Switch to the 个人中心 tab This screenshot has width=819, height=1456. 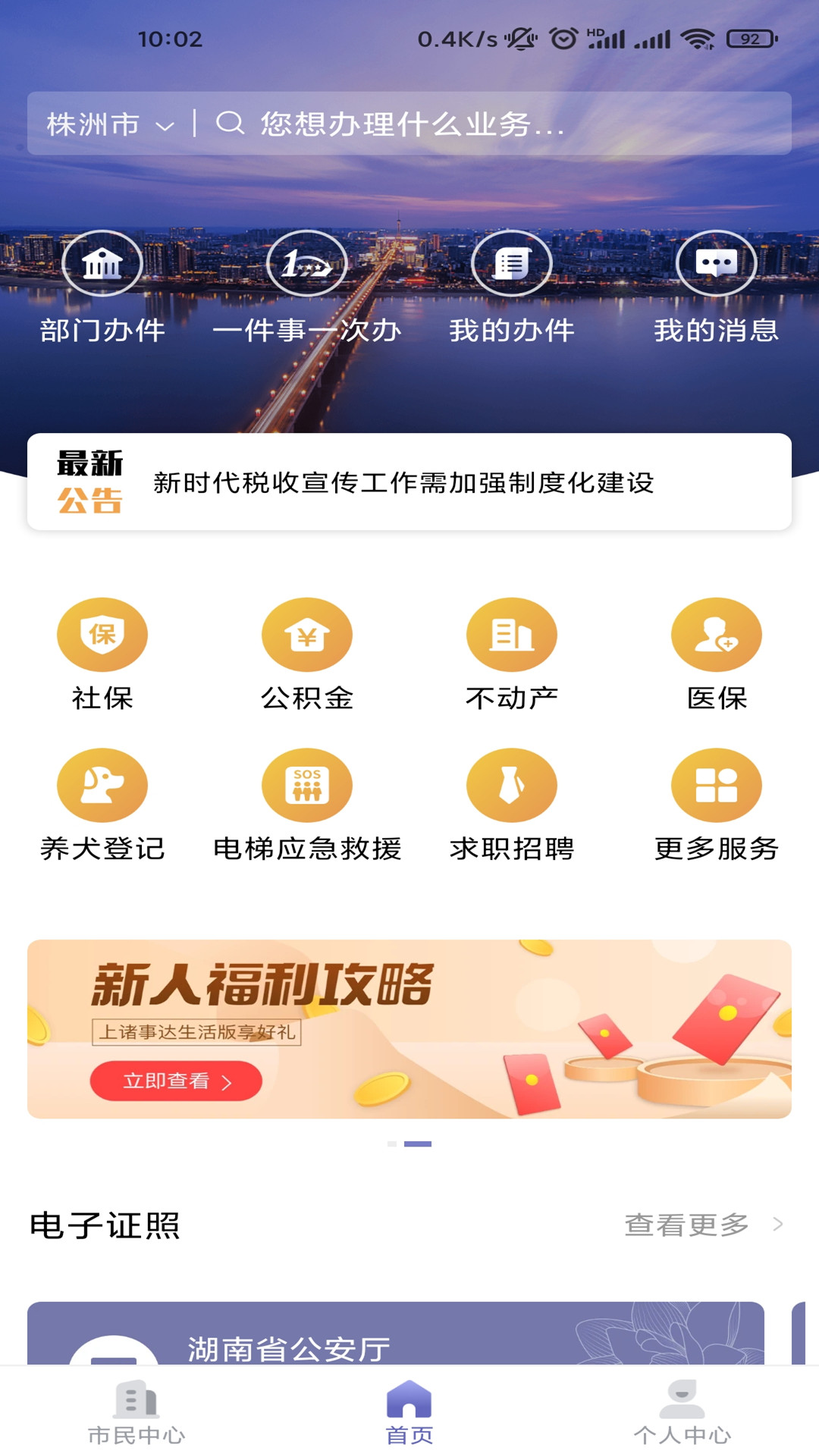tap(682, 1414)
